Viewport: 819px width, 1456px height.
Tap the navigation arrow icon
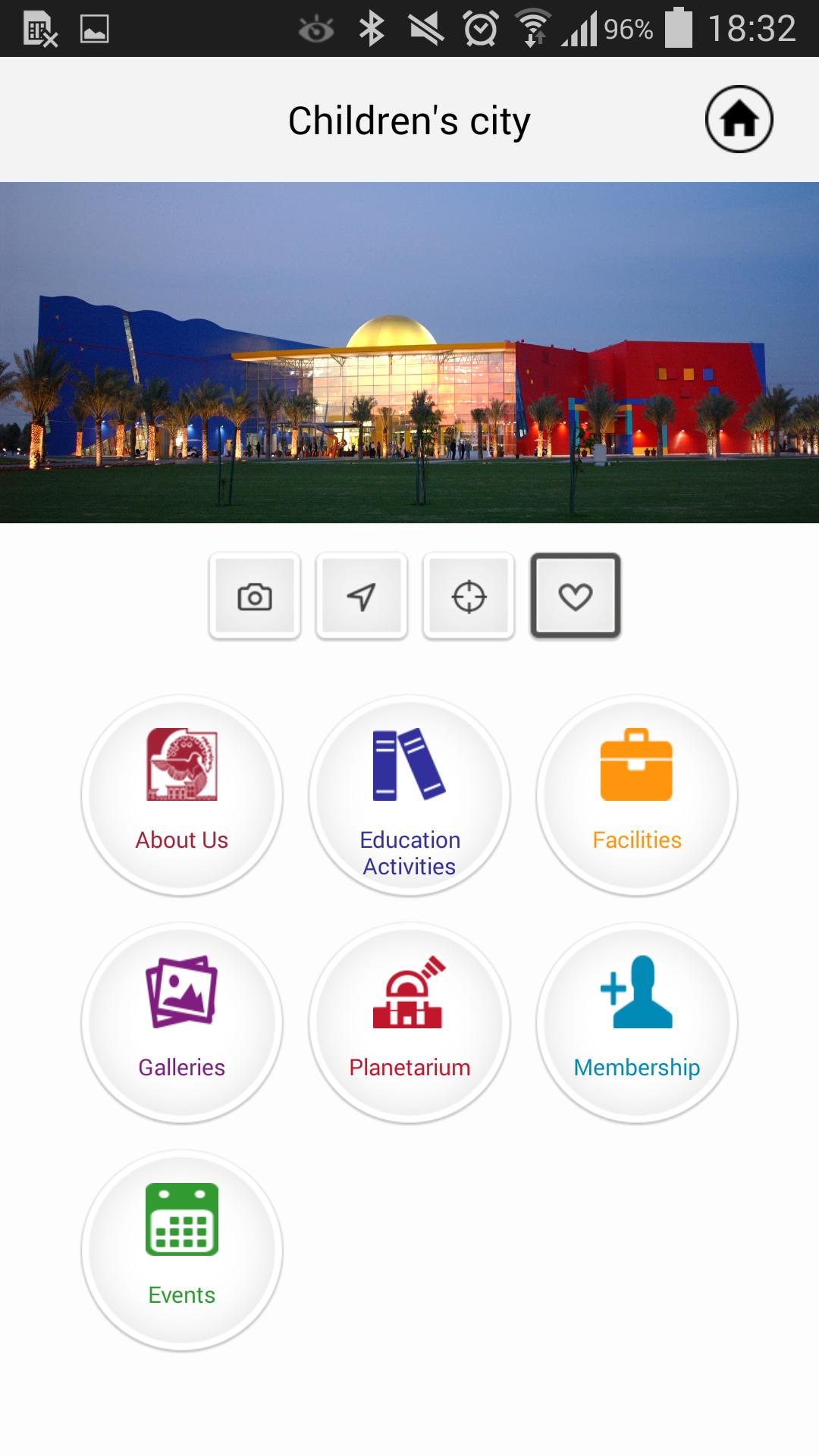point(362,597)
